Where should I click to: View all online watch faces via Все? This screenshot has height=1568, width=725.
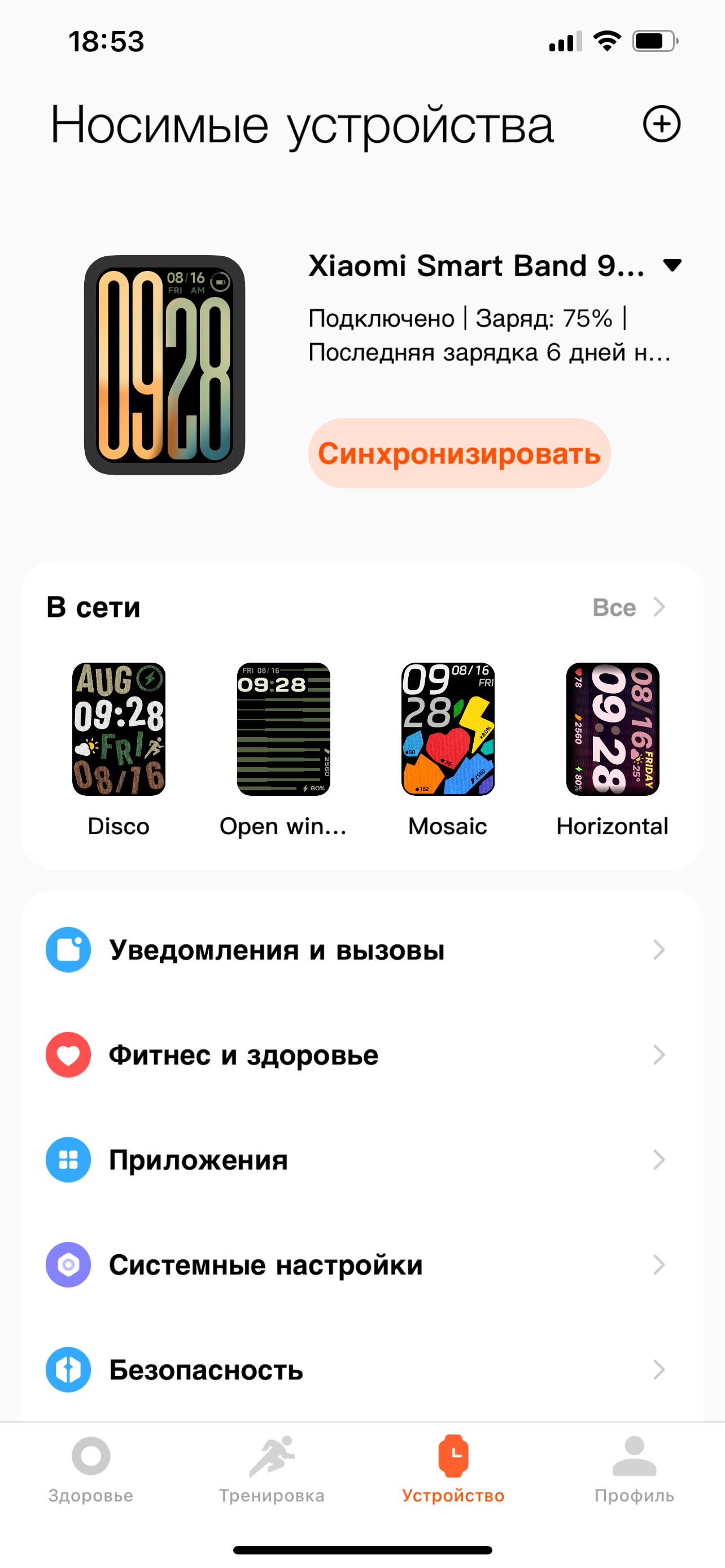click(x=628, y=607)
